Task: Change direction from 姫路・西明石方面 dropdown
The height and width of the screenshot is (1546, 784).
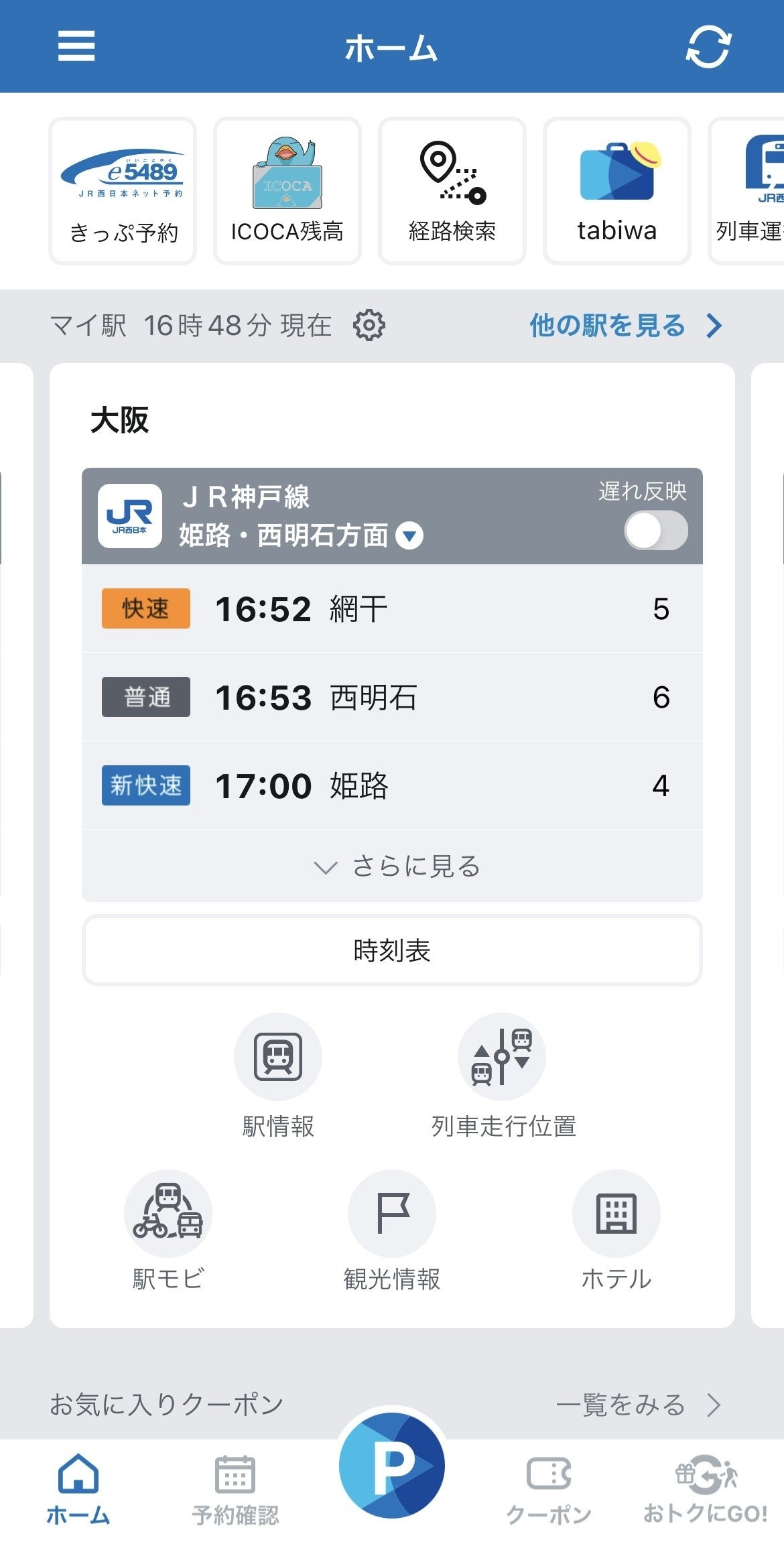Action: (409, 536)
